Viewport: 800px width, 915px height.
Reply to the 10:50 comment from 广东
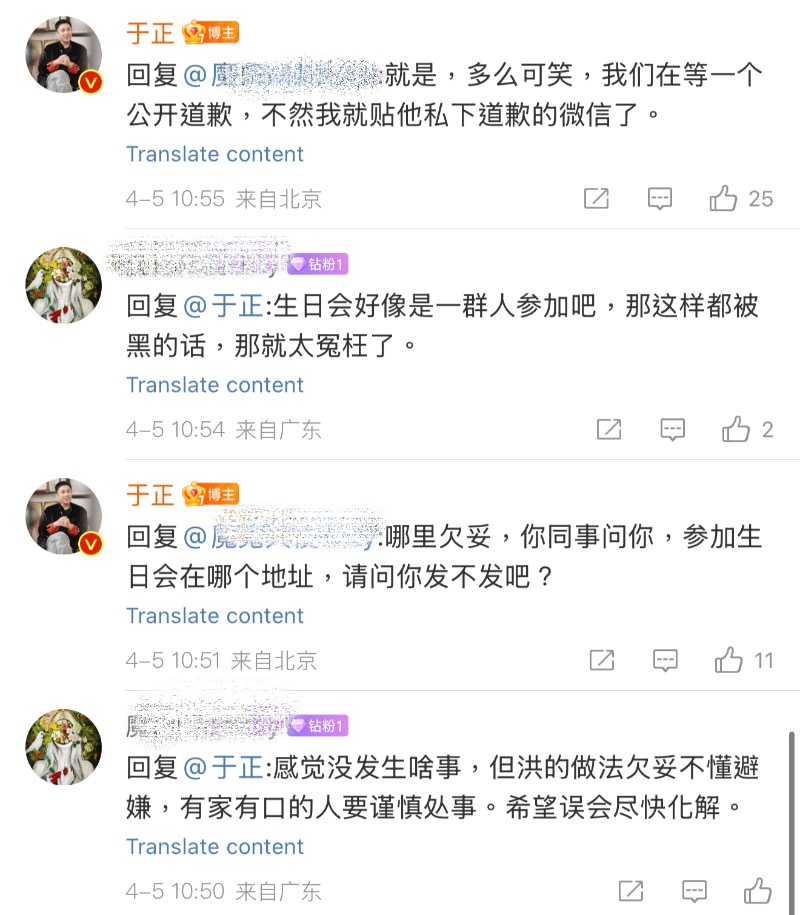tap(694, 890)
